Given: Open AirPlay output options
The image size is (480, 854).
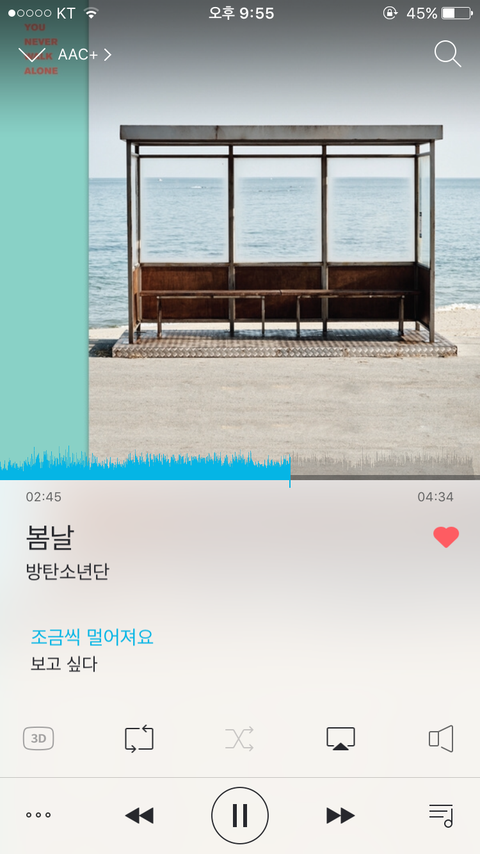Looking at the screenshot, I should (x=341, y=739).
